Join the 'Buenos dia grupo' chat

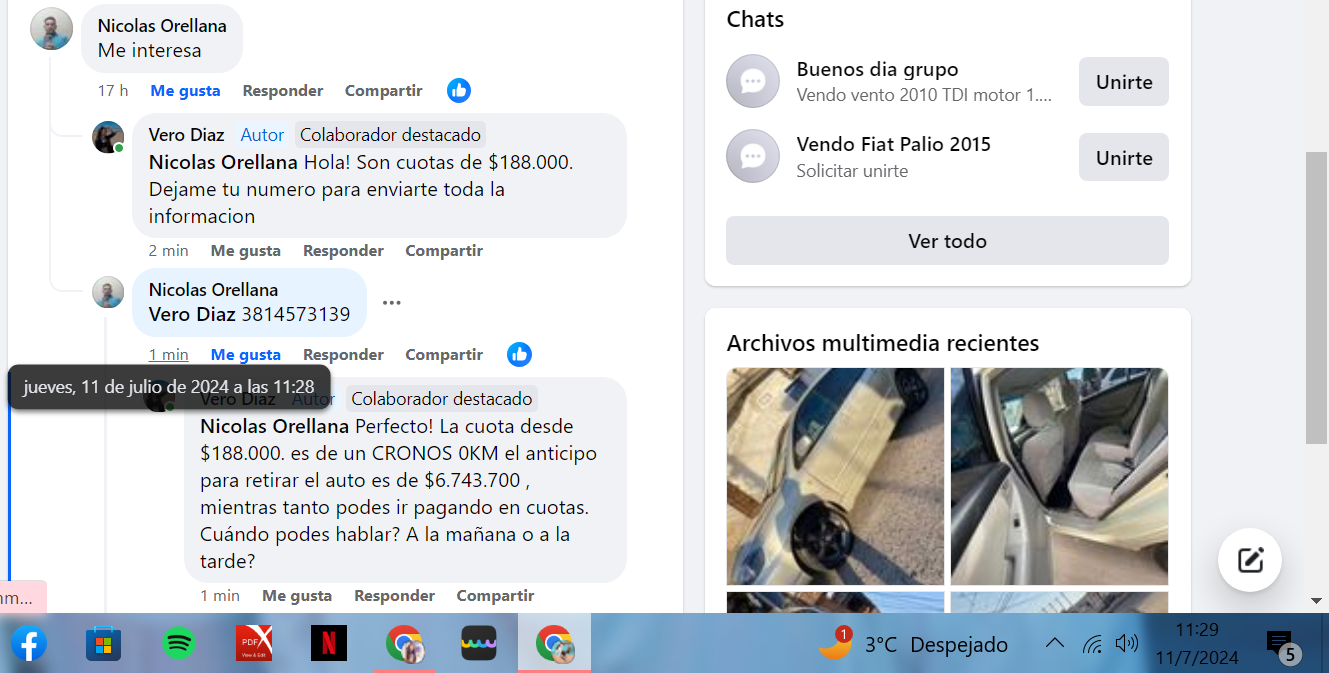1123,82
